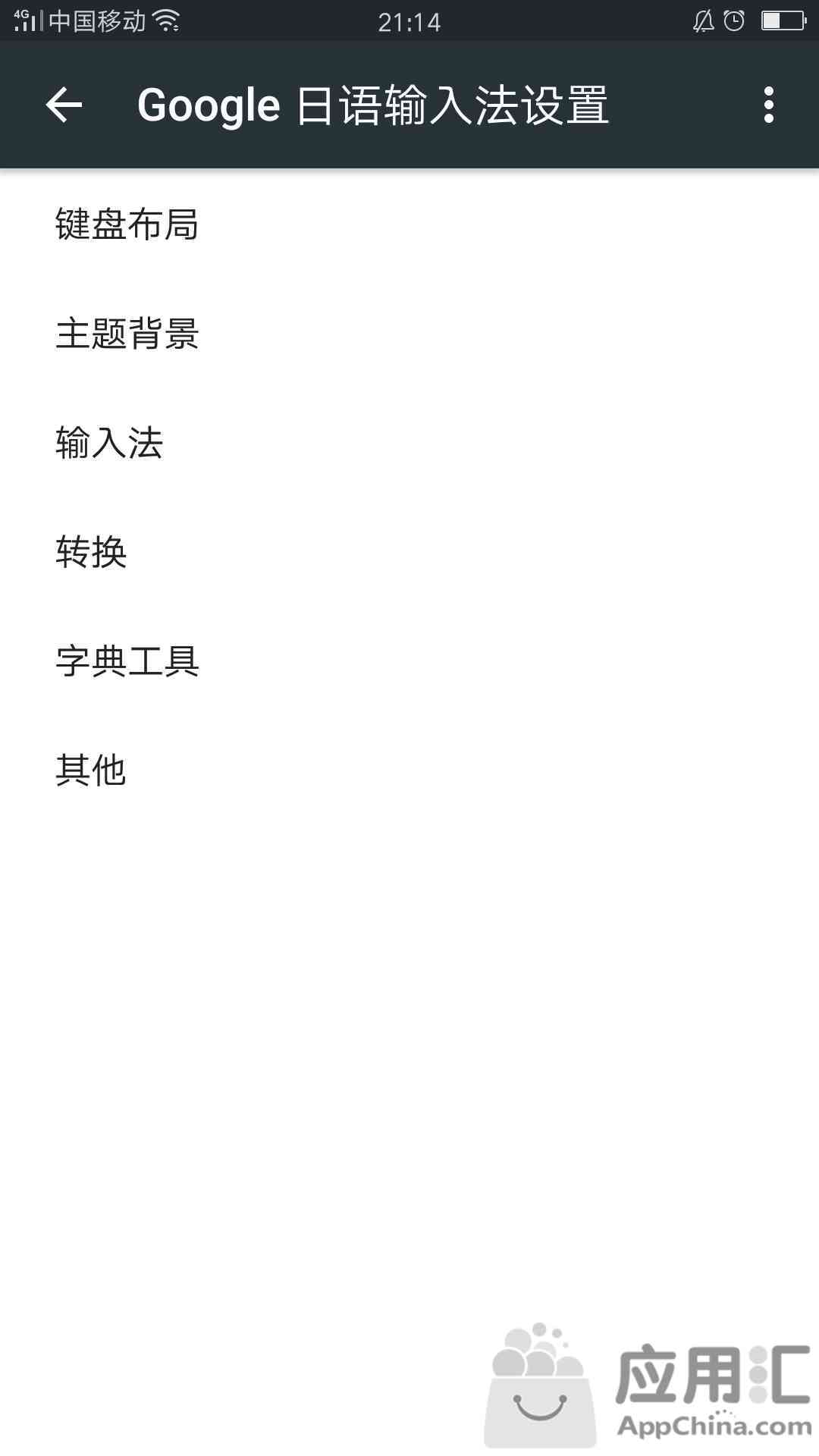The width and height of the screenshot is (819, 1456).
Task: Open 键盘布局 settings
Action: (409, 224)
